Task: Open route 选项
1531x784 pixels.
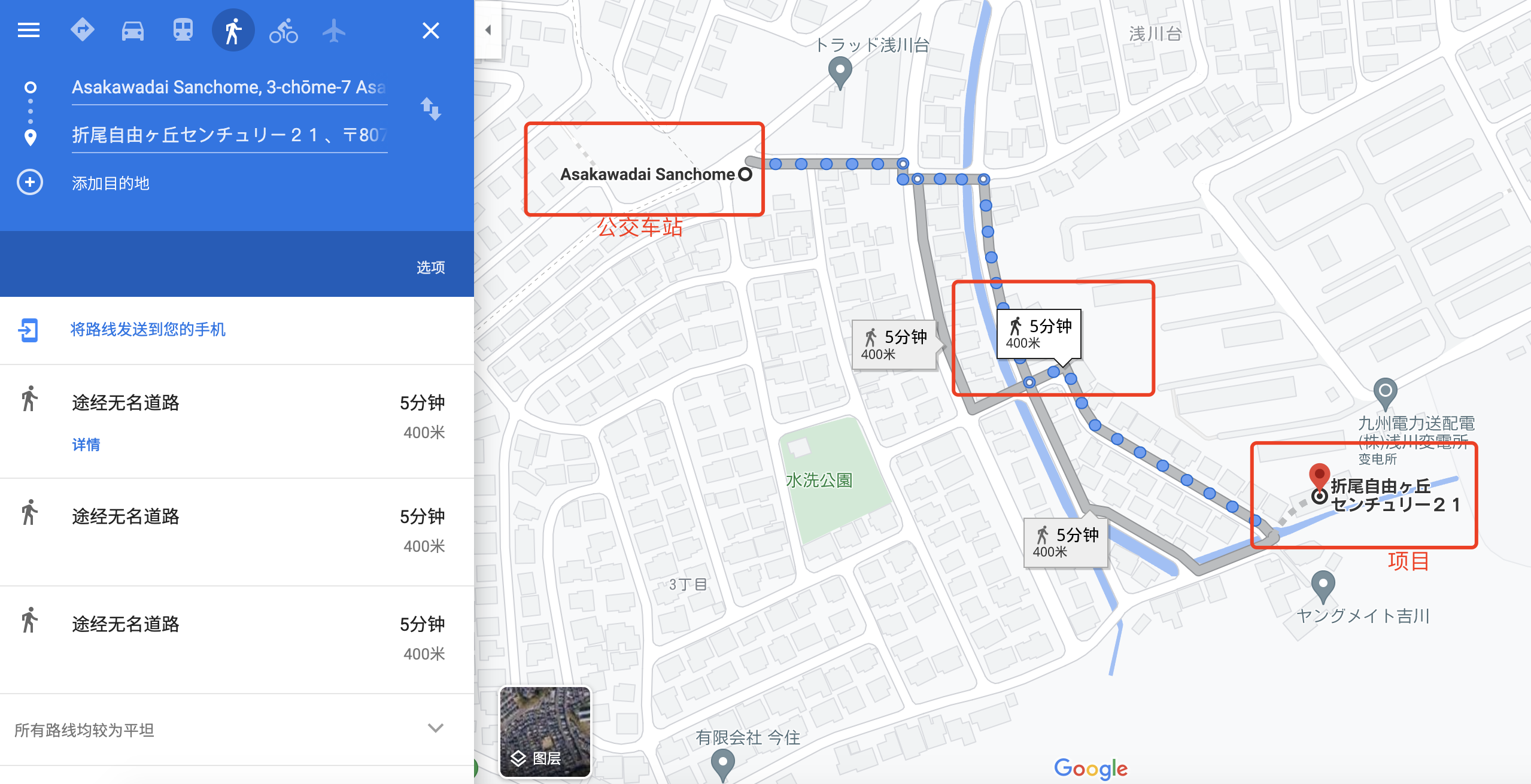Action: (431, 268)
